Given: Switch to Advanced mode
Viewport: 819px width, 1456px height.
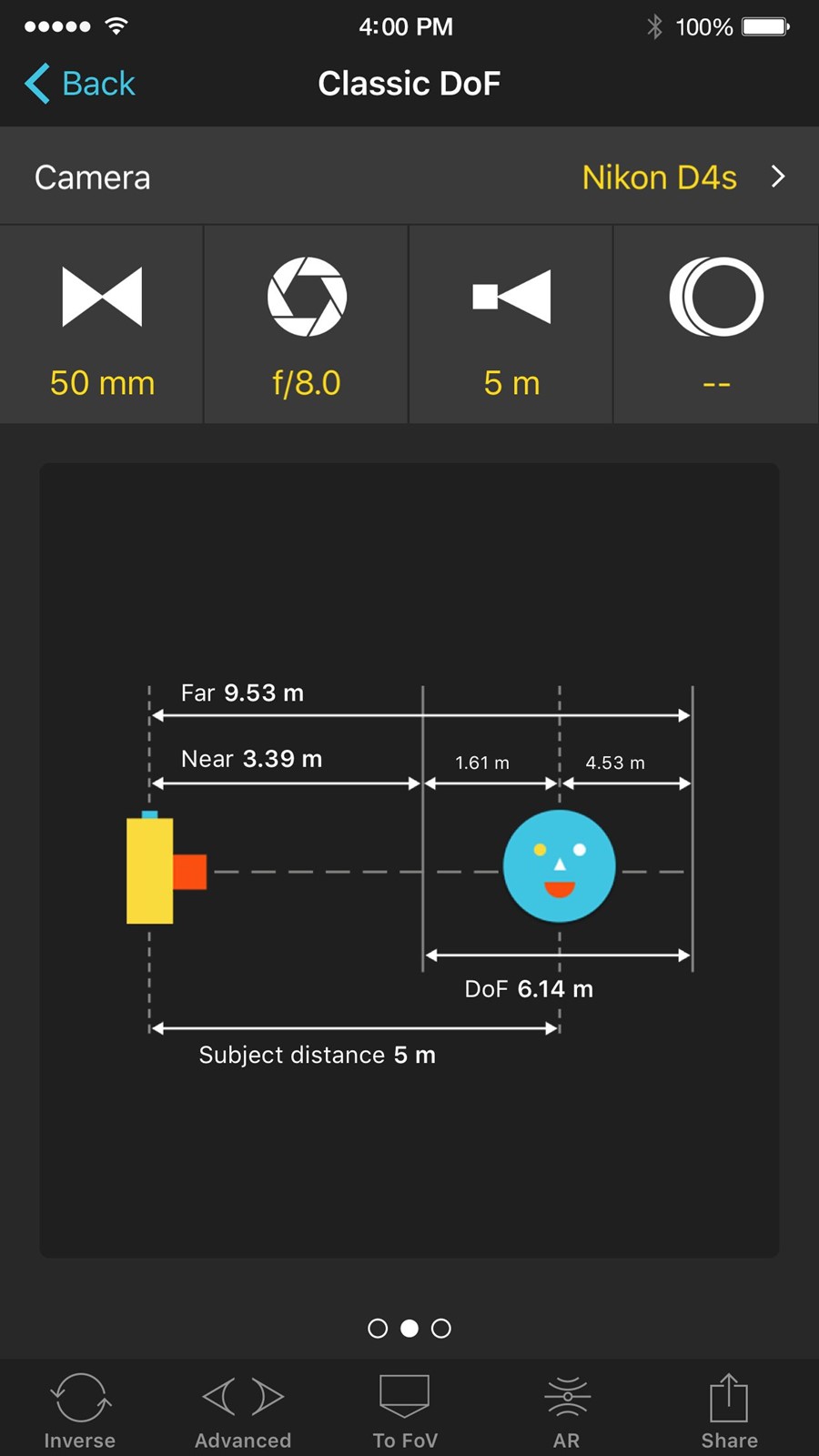Looking at the screenshot, I should 243,1410.
